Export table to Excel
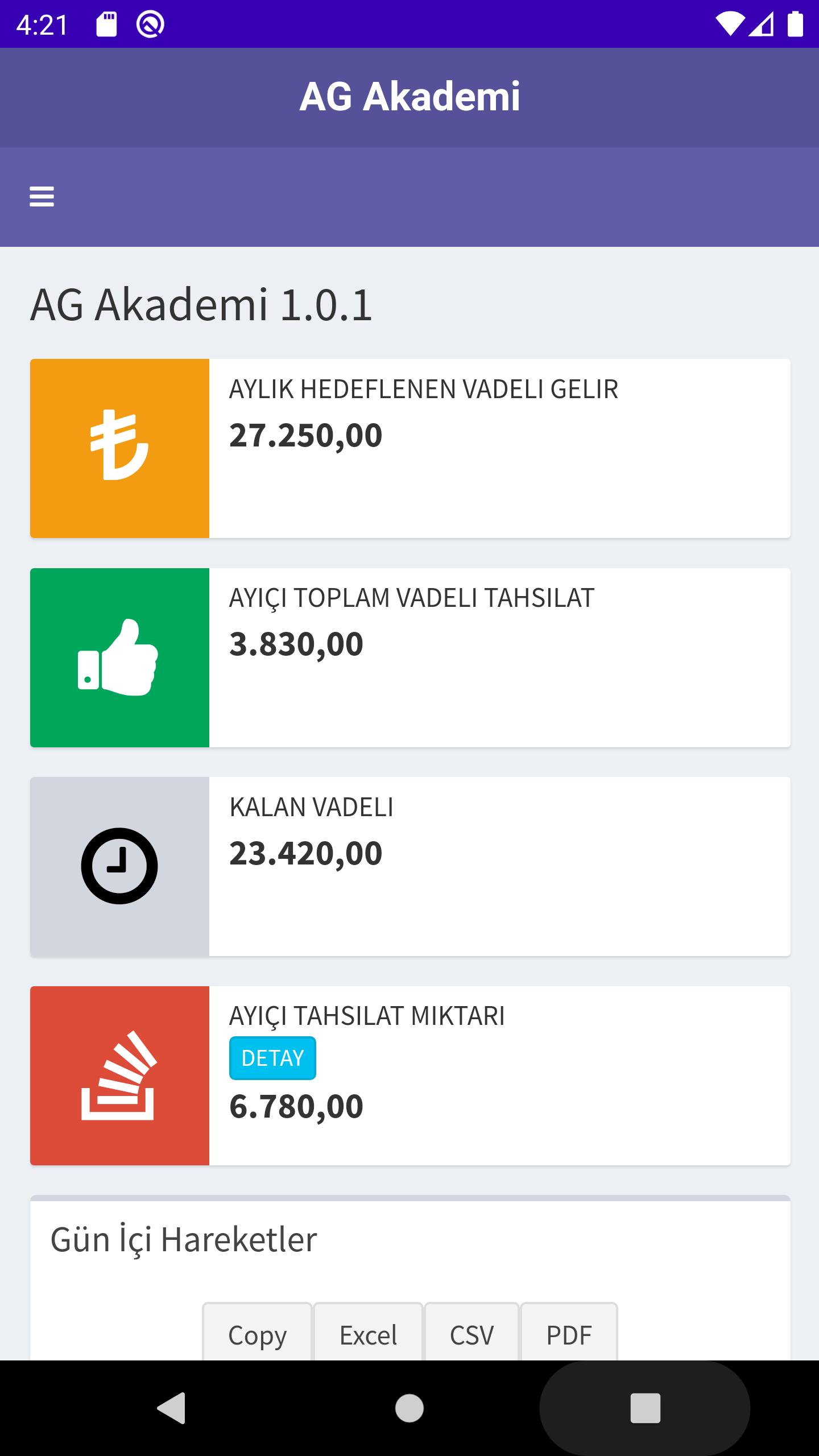 click(x=368, y=1334)
